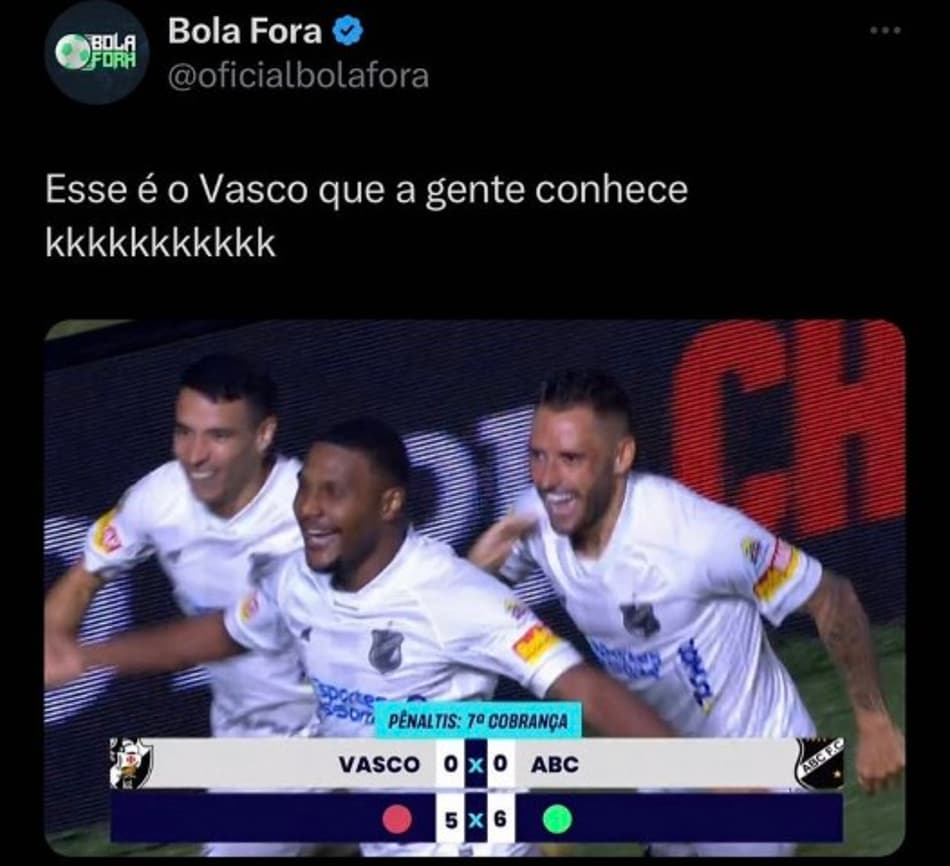Open the Vasco x ABC match photo

point(474,560)
